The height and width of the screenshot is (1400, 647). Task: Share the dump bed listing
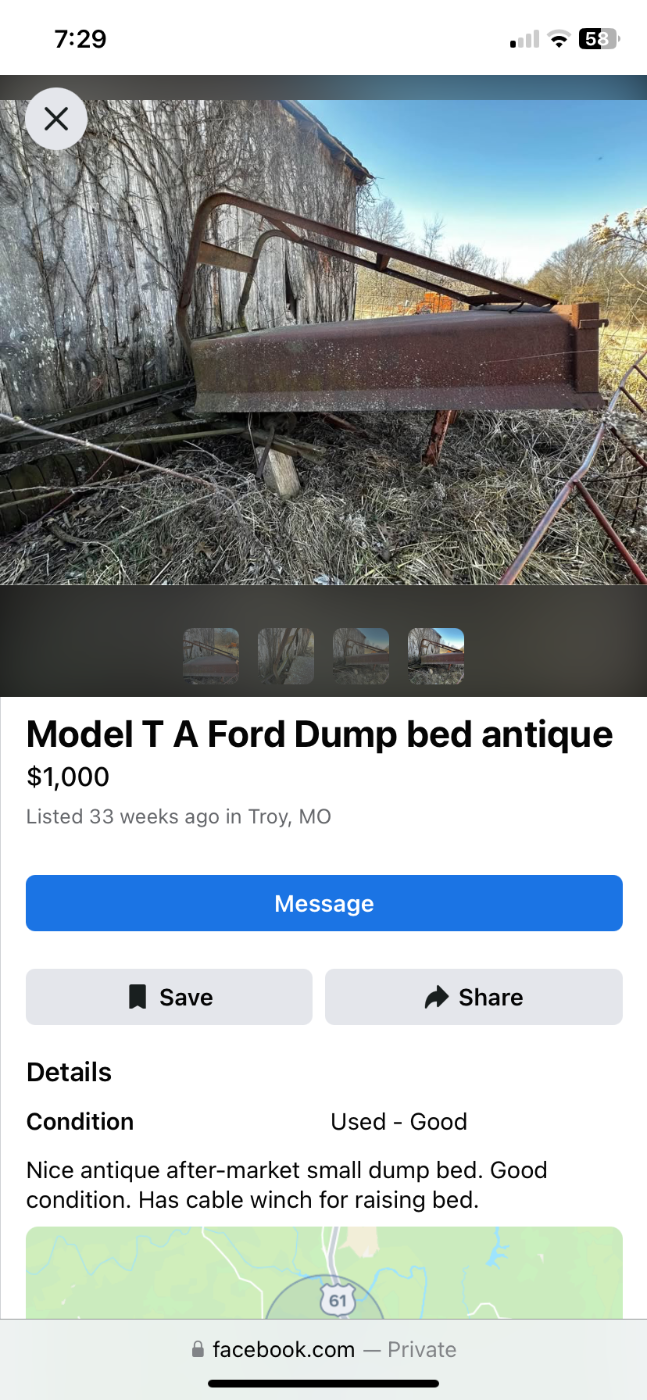[473, 997]
